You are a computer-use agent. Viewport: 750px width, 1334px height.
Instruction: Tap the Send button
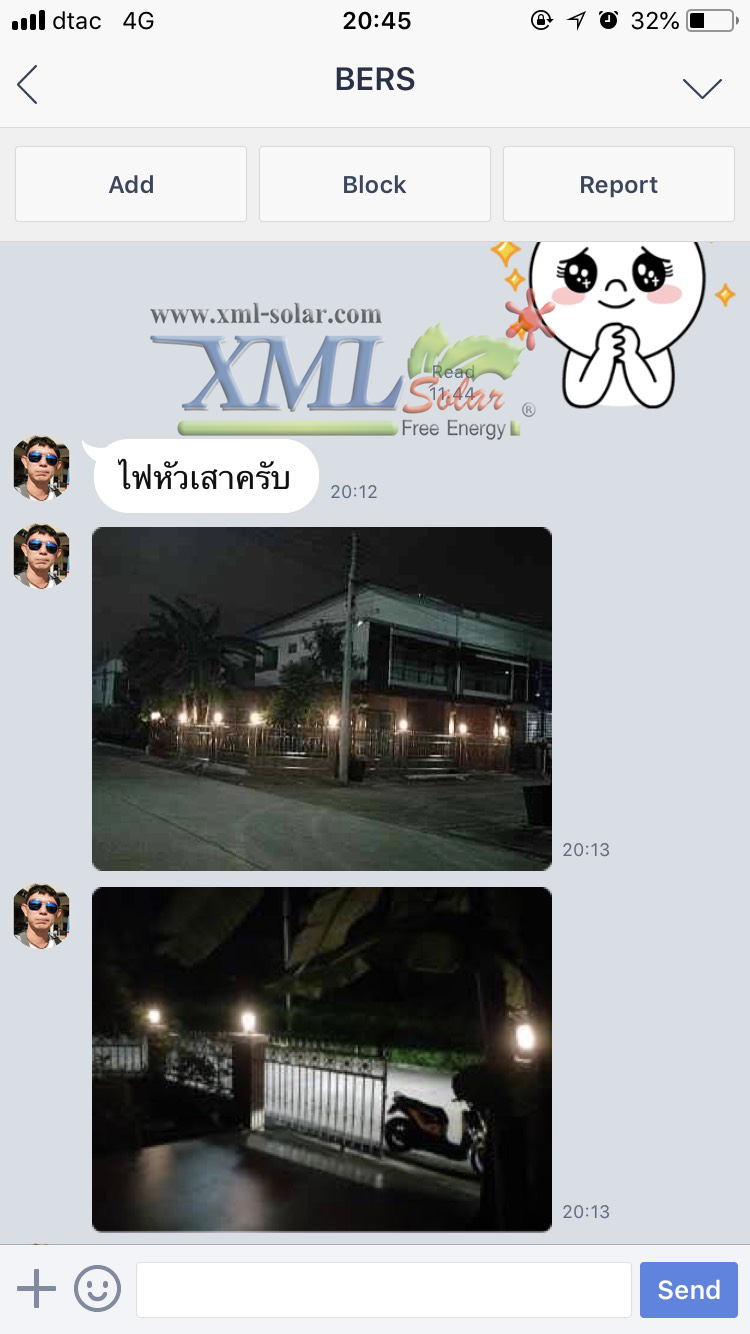[x=688, y=1289]
